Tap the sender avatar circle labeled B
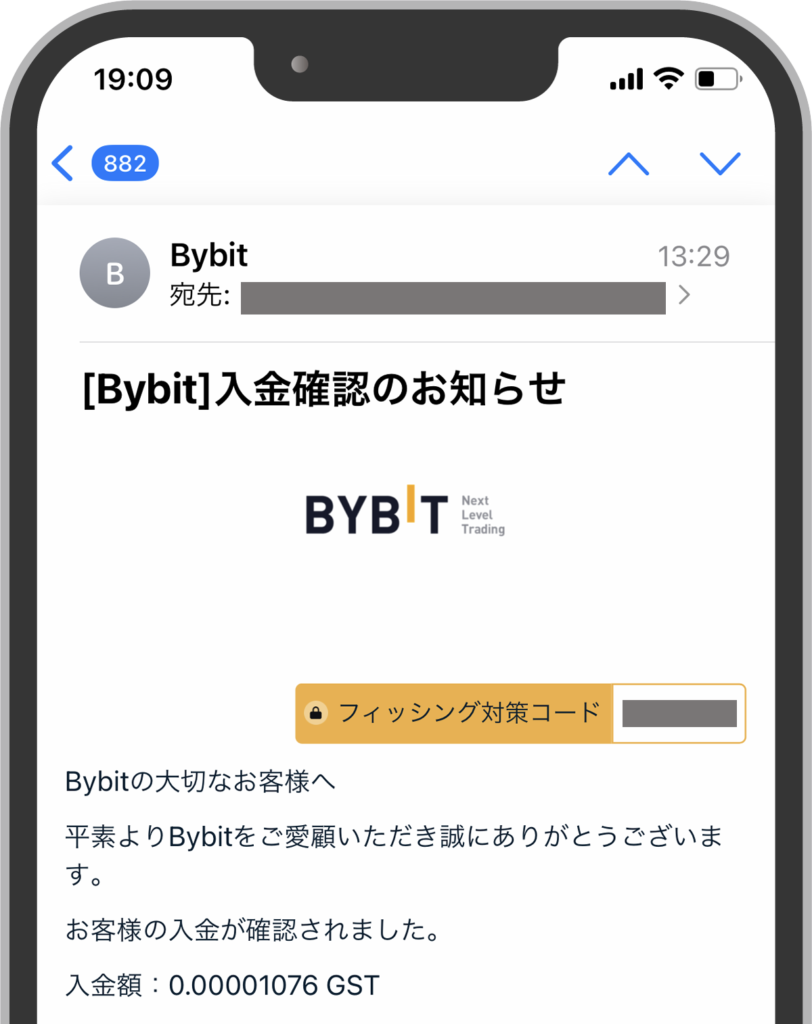This screenshot has width=812, height=1024. 114,272
